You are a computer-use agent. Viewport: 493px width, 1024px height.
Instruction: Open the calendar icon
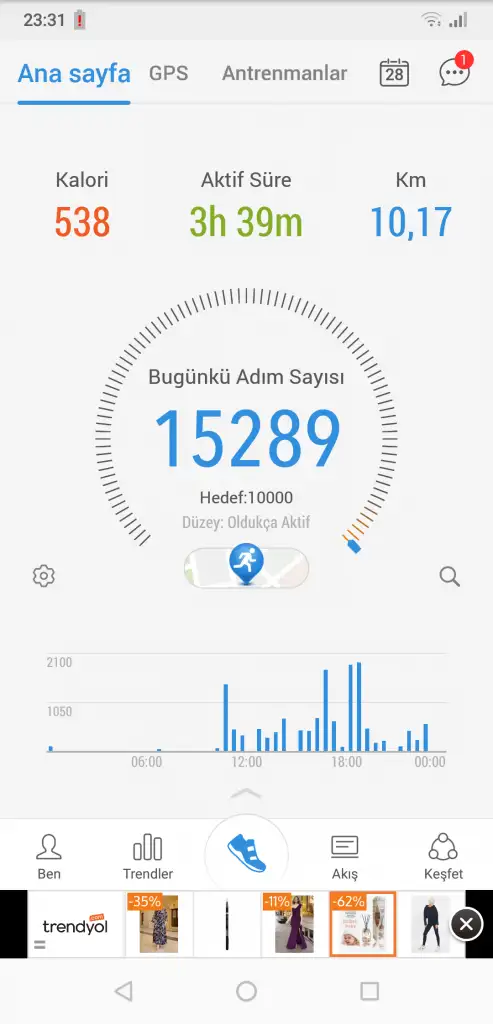click(x=394, y=72)
